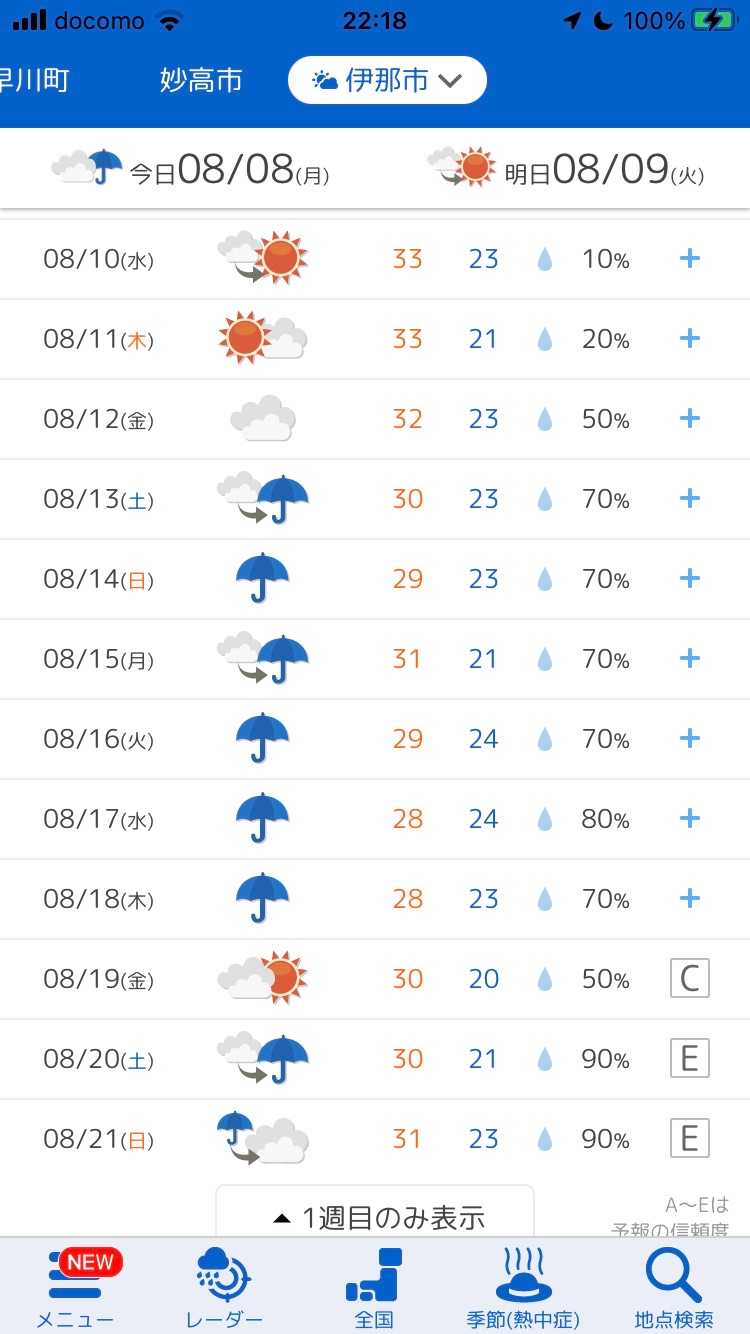Expand the 08/13 forecast row

689,499
